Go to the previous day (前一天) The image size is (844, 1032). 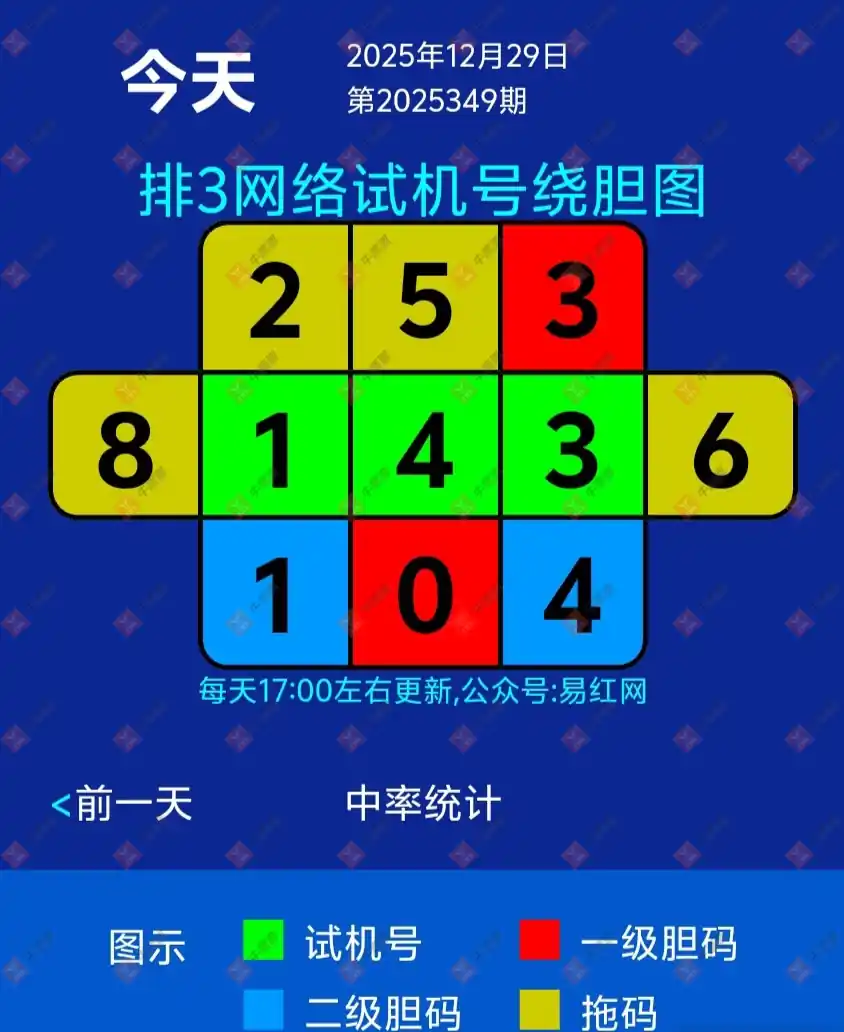(x=122, y=804)
